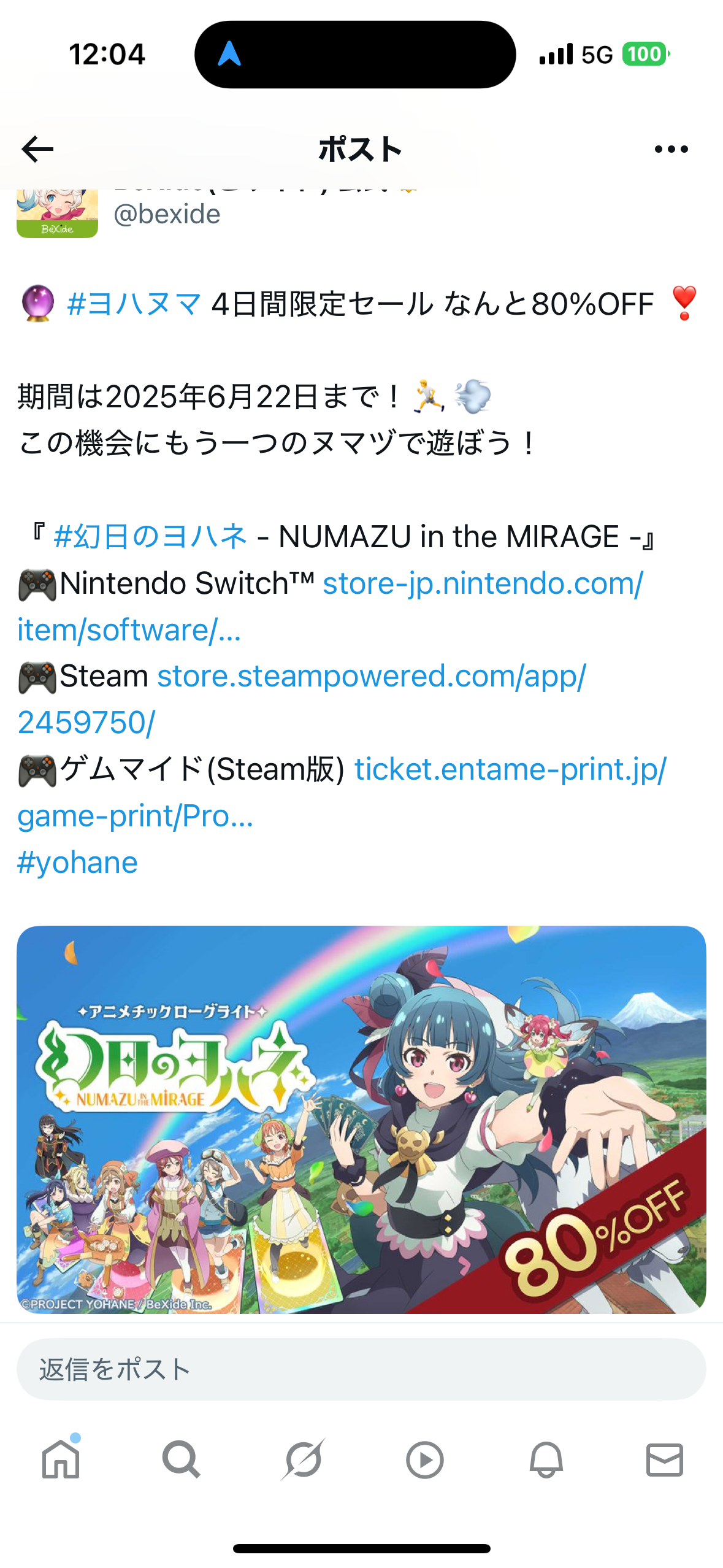Open the ticket.entame-print.jp link
The width and height of the screenshot is (723, 1568).
tap(342, 792)
